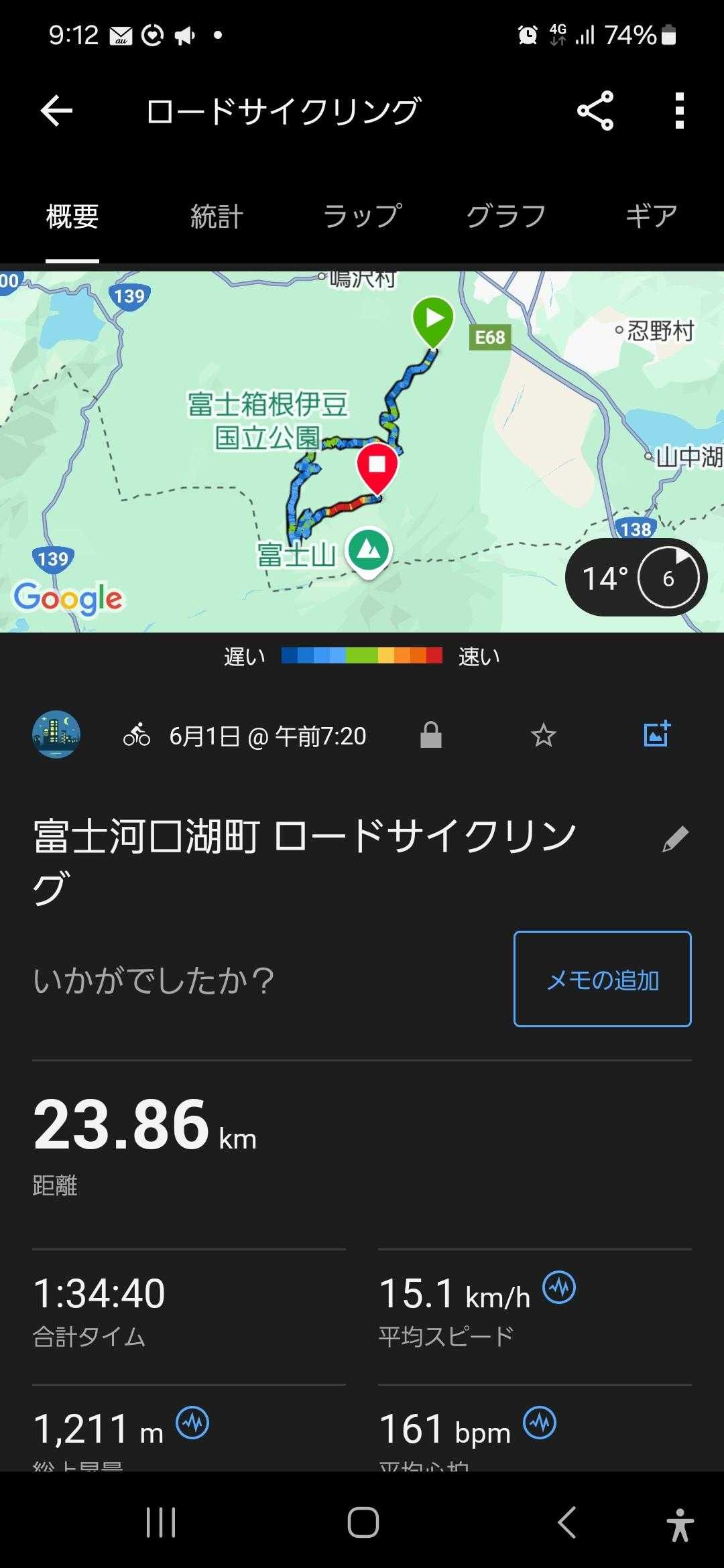Open the profile avatar beside the date
724x1568 pixels.
click(x=56, y=735)
